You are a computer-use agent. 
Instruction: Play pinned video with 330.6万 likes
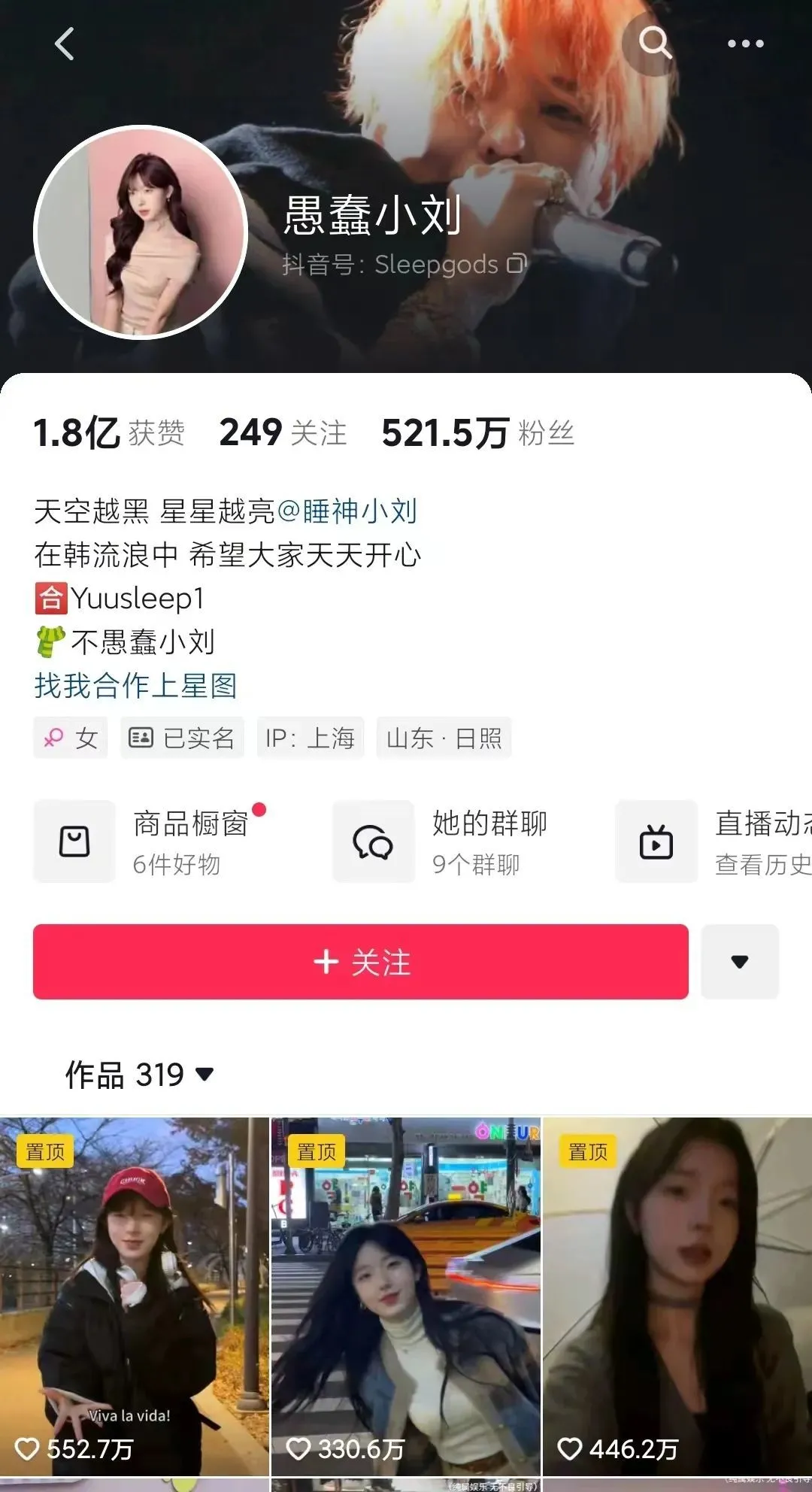coord(406,1293)
